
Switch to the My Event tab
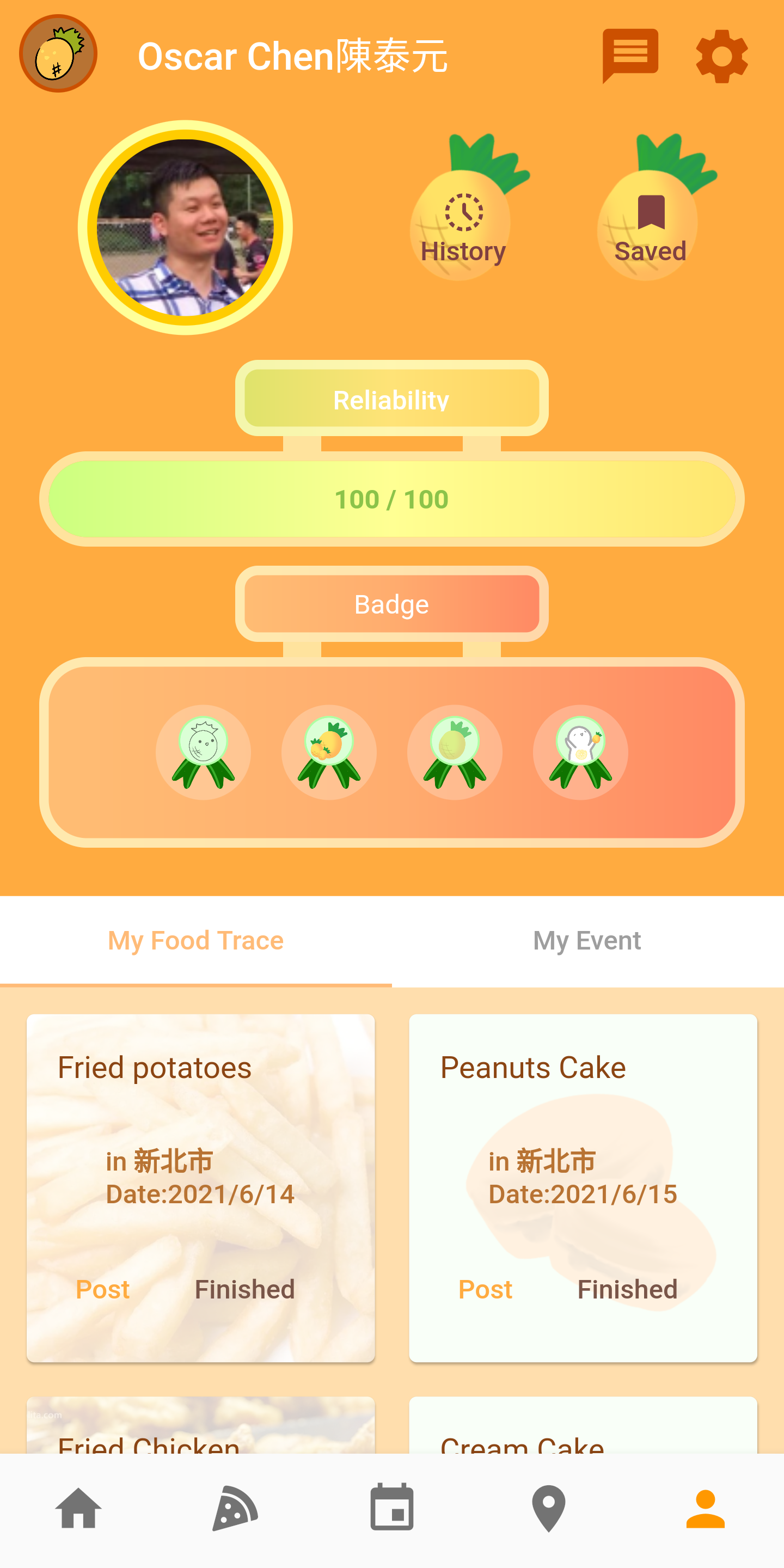point(587,940)
